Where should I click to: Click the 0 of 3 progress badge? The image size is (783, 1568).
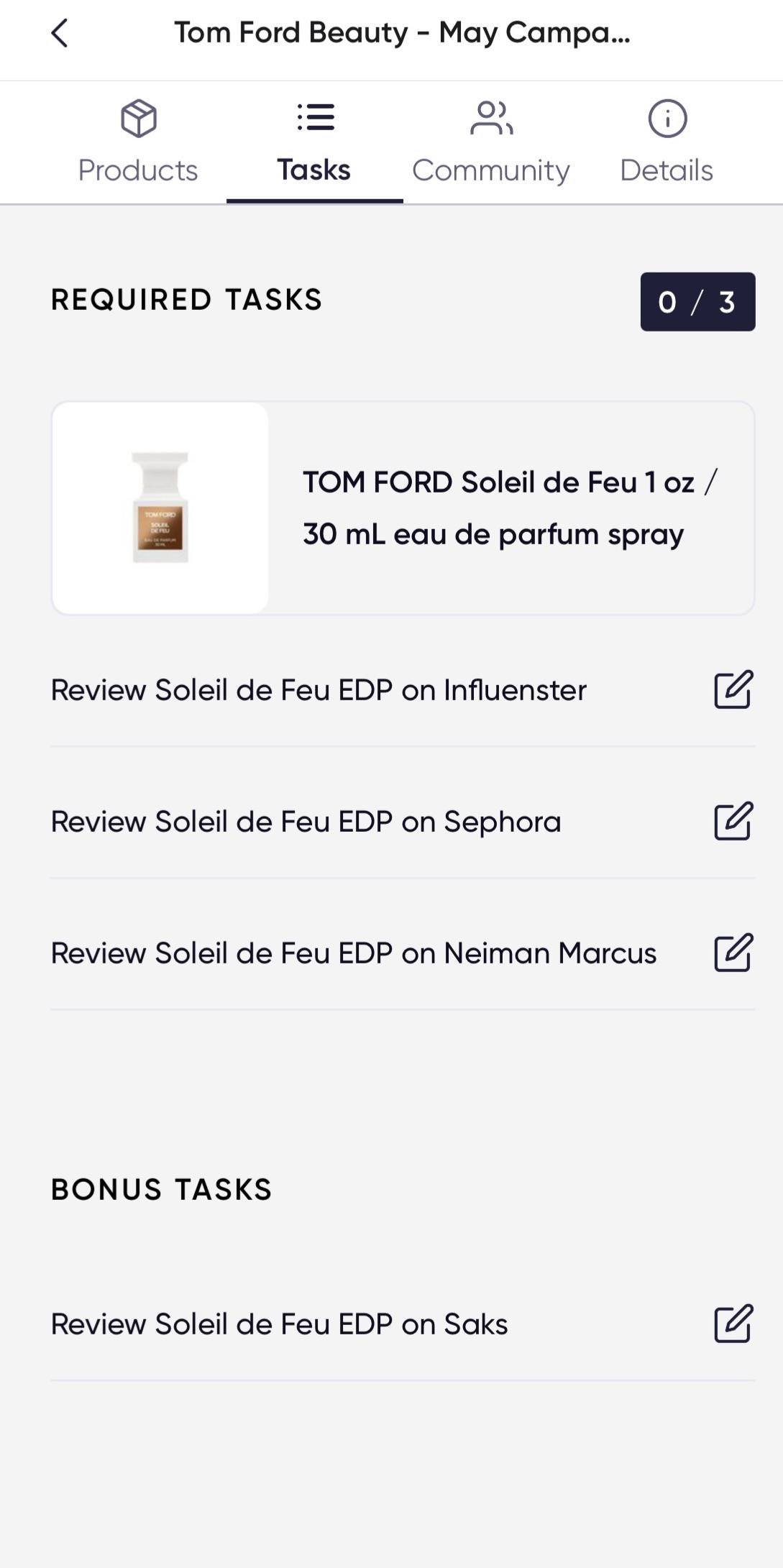[697, 302]
